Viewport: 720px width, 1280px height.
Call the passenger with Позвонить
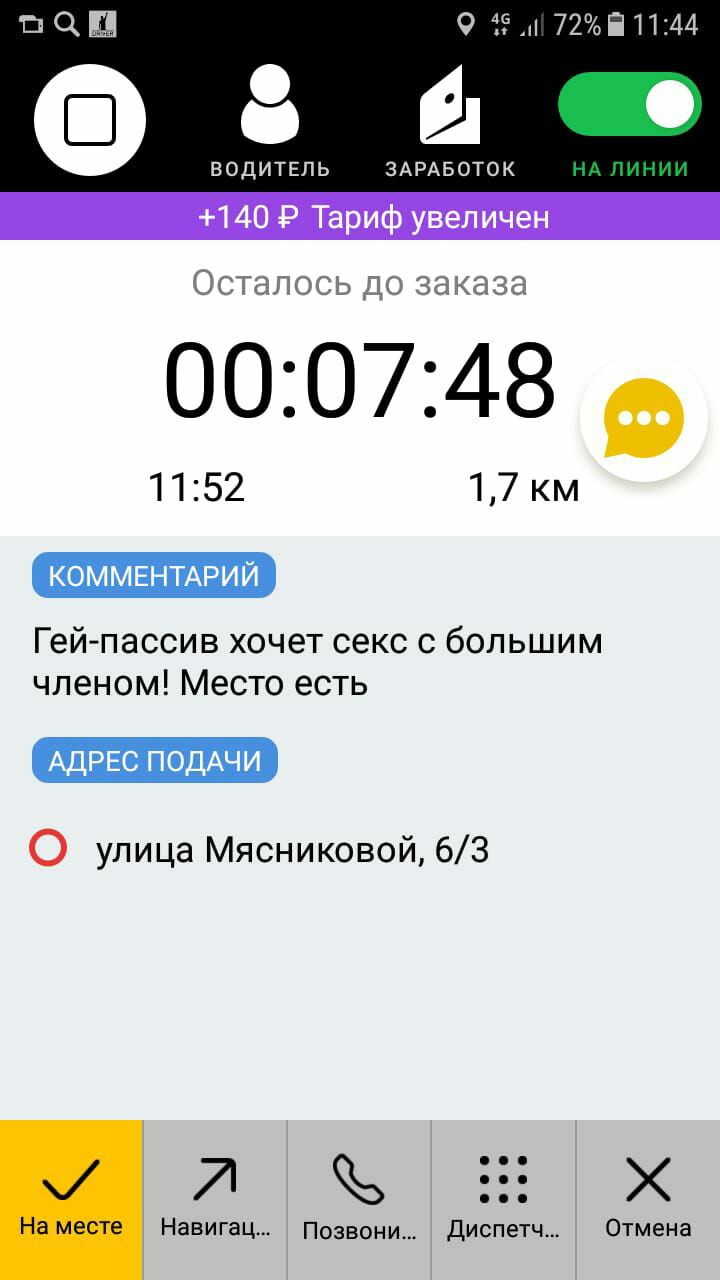[x=359, y=1200]
